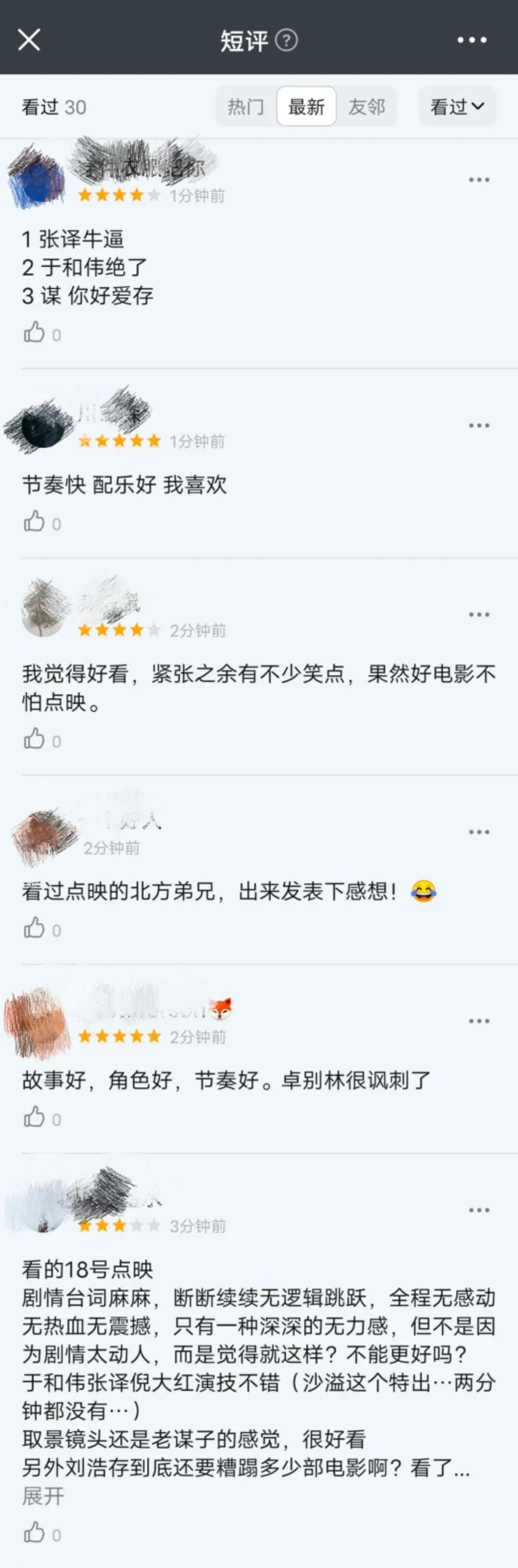Like the review starting 看的18号点映
The height and width of the screenshot is (1568, 518).
click(35, 1533)
